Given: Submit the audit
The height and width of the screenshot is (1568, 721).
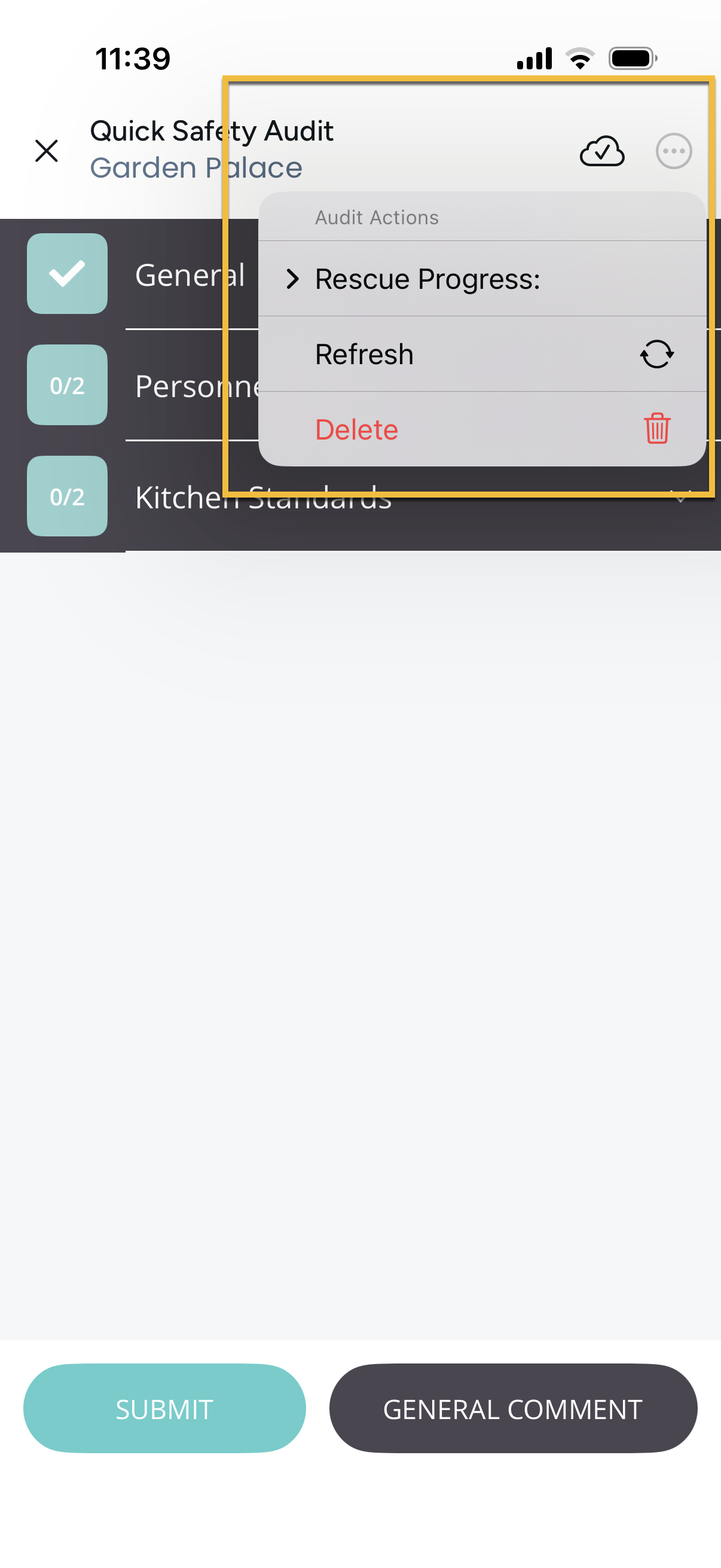Looking at the screenshot, I should pos(164,1408).
